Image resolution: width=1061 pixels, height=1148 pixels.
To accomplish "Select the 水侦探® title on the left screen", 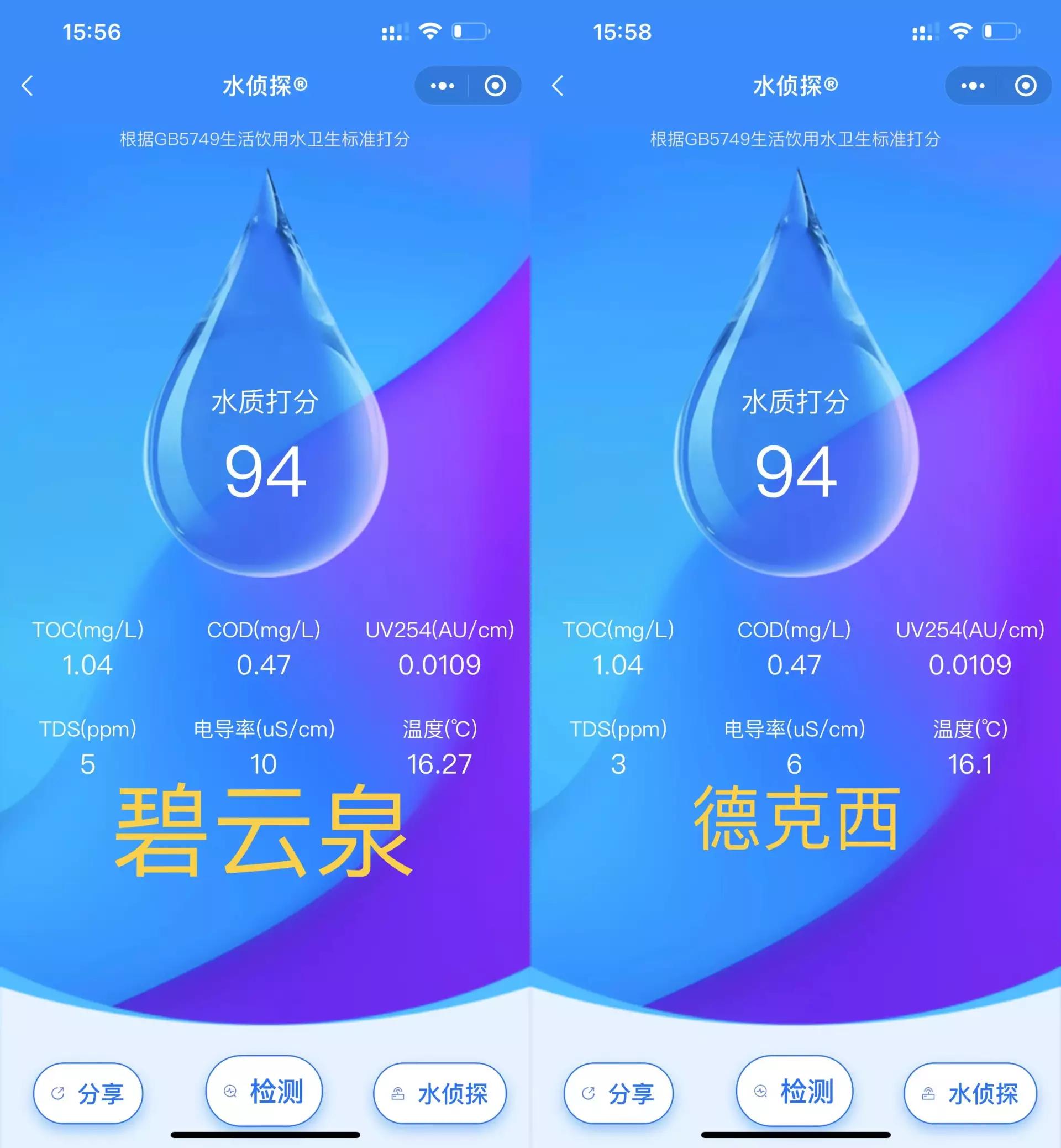I will click(264, 85).
